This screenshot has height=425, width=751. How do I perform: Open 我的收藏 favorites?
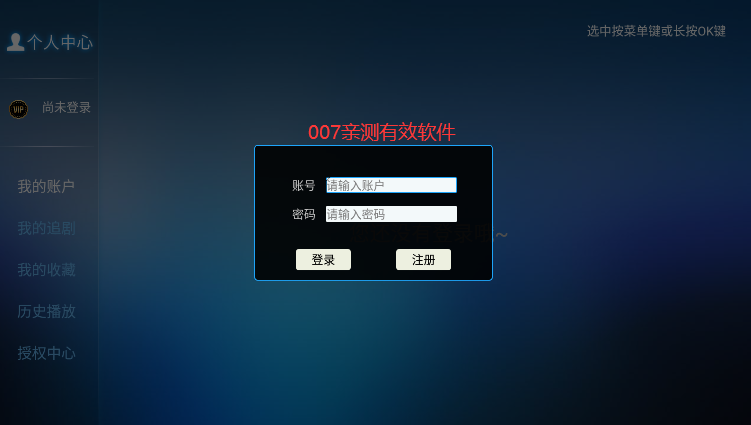[46, 270]
